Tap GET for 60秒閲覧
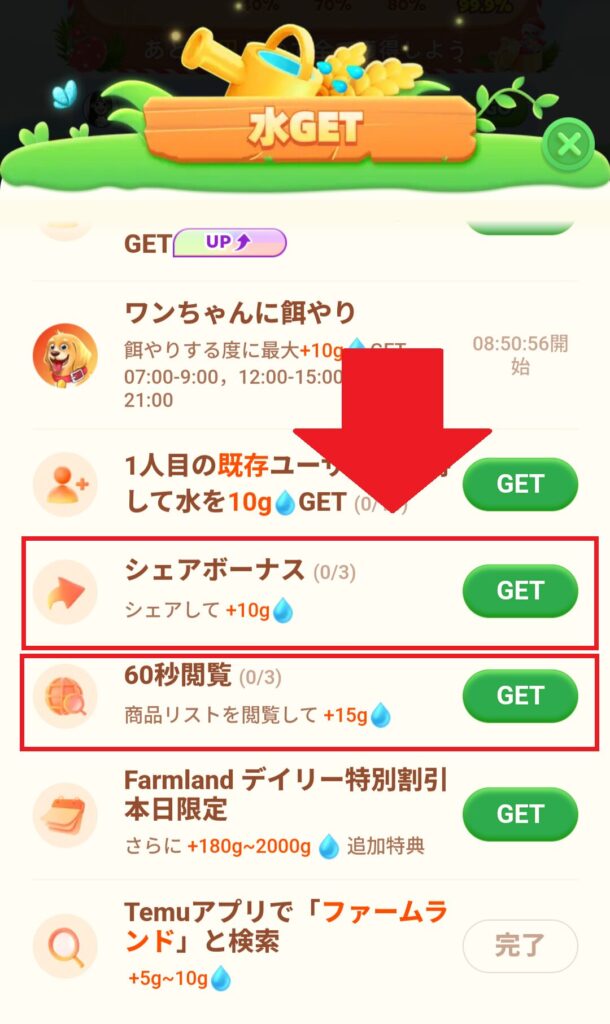 point(520,696)
